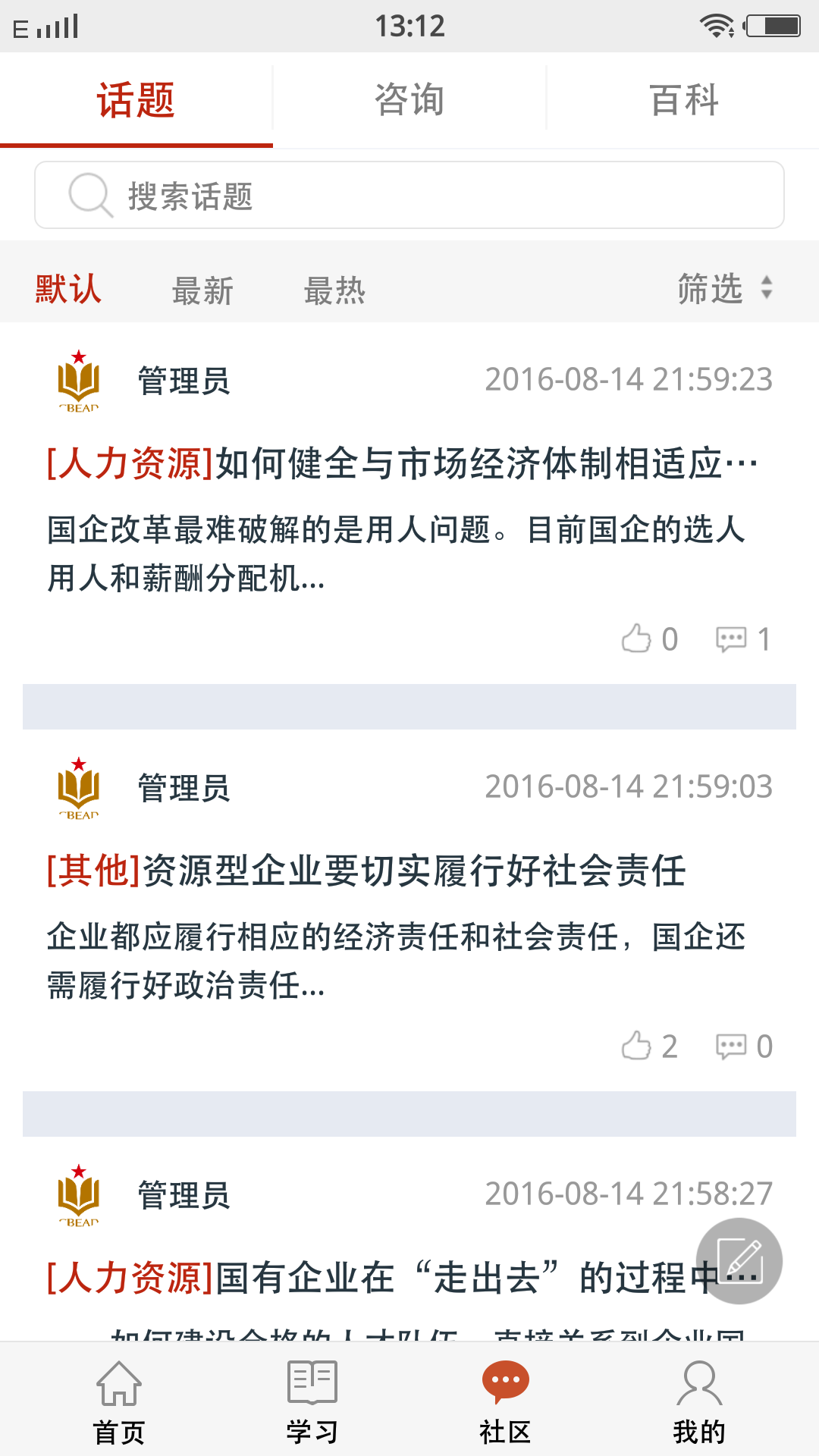Open topic 资源型企业要切实履行好社会责任

[x=367, y=871]
